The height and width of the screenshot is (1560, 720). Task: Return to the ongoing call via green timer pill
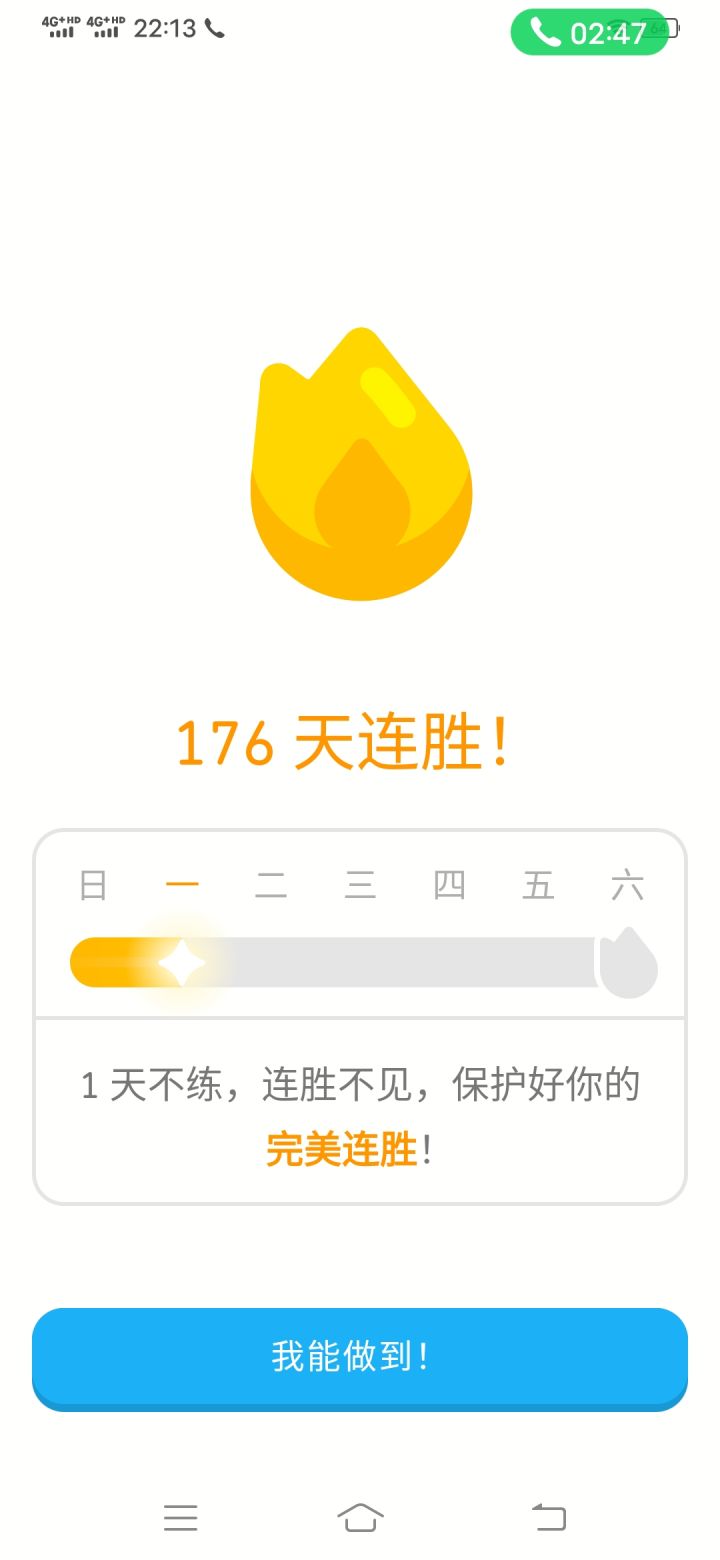click(x=589, y=32)
